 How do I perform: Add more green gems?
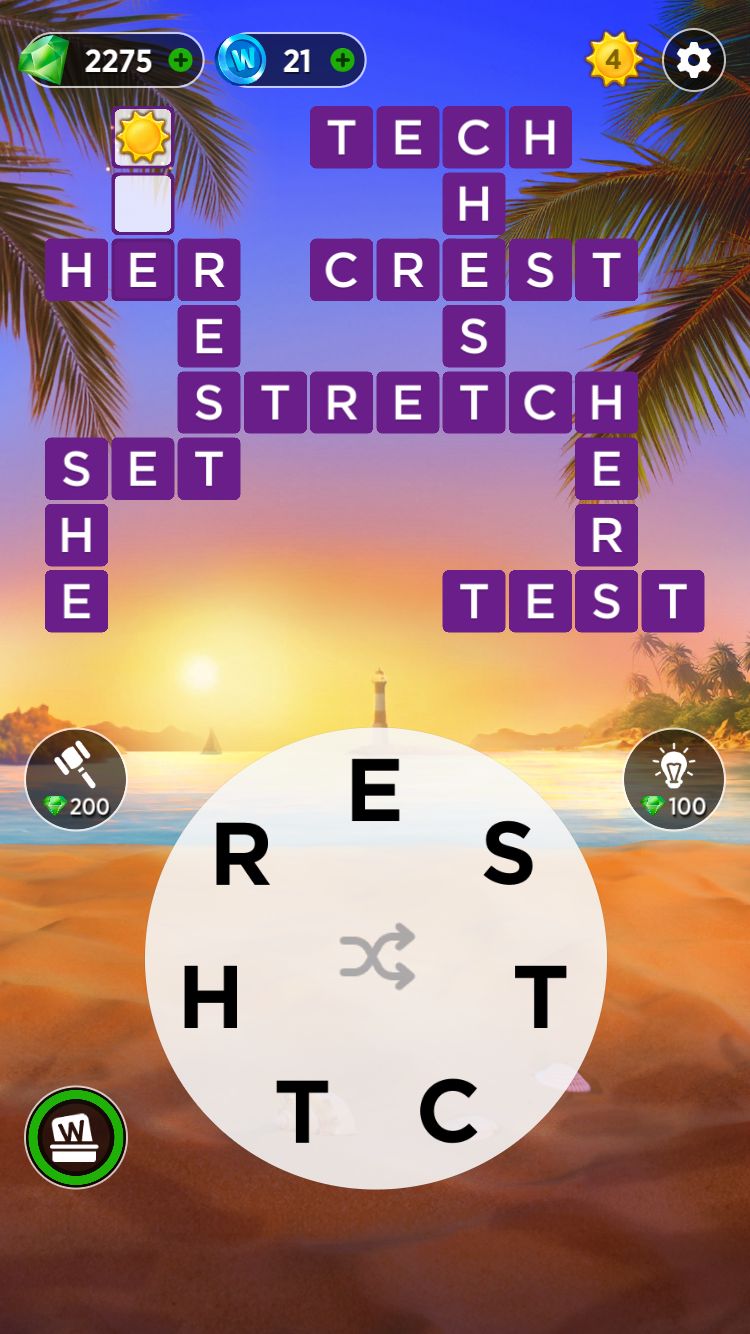(181, 61)
